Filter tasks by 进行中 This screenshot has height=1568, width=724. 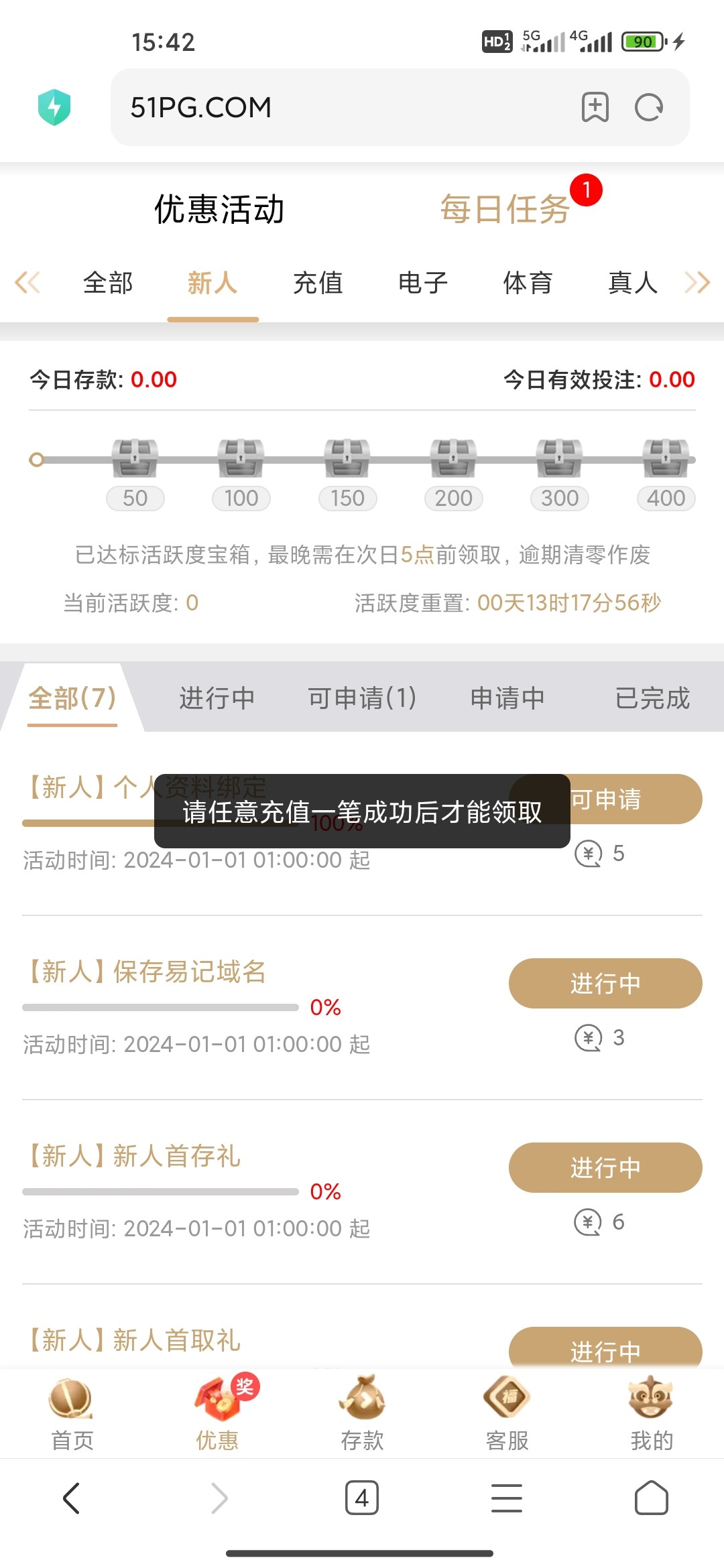point(217,698)
